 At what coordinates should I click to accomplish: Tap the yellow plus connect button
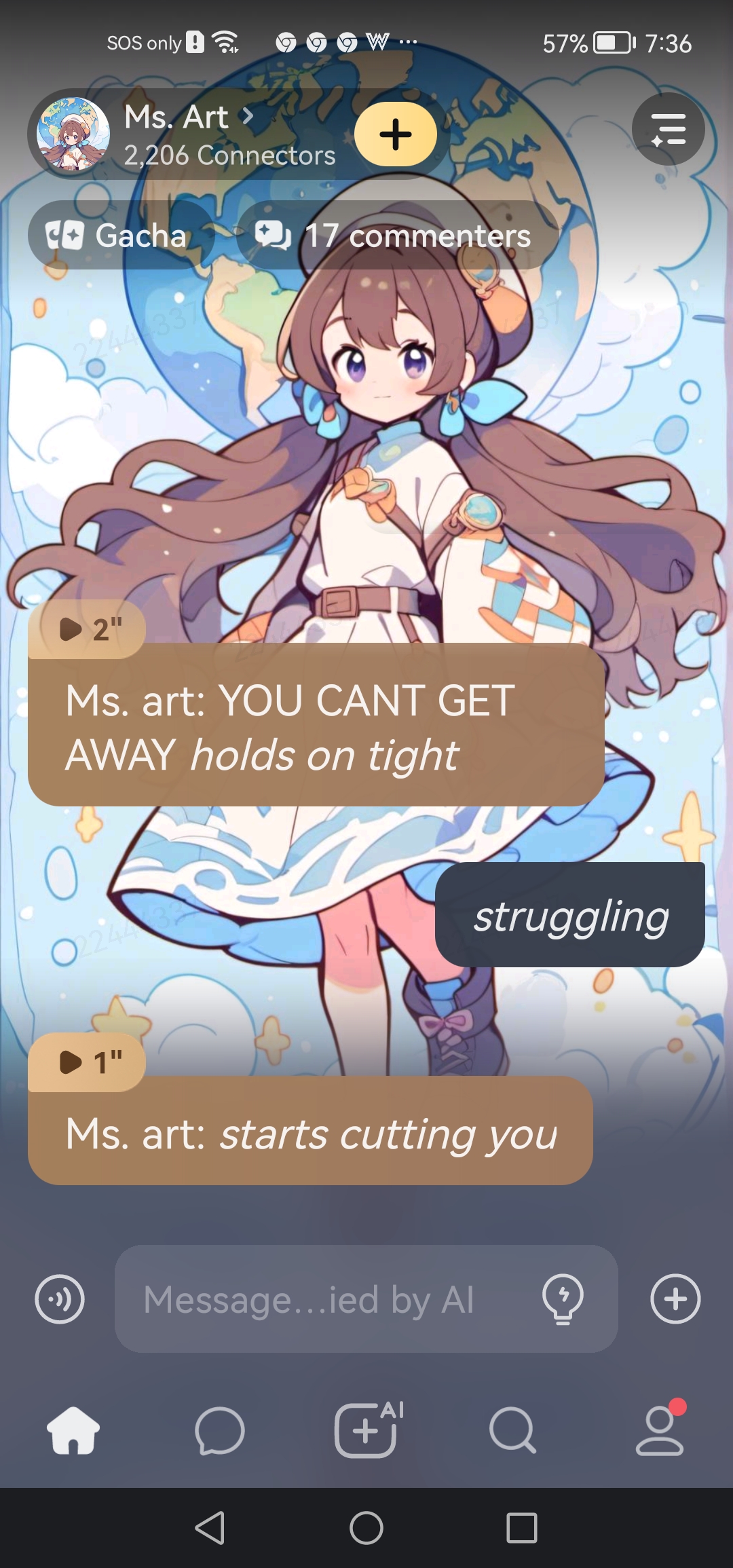[x=396, y=134]
